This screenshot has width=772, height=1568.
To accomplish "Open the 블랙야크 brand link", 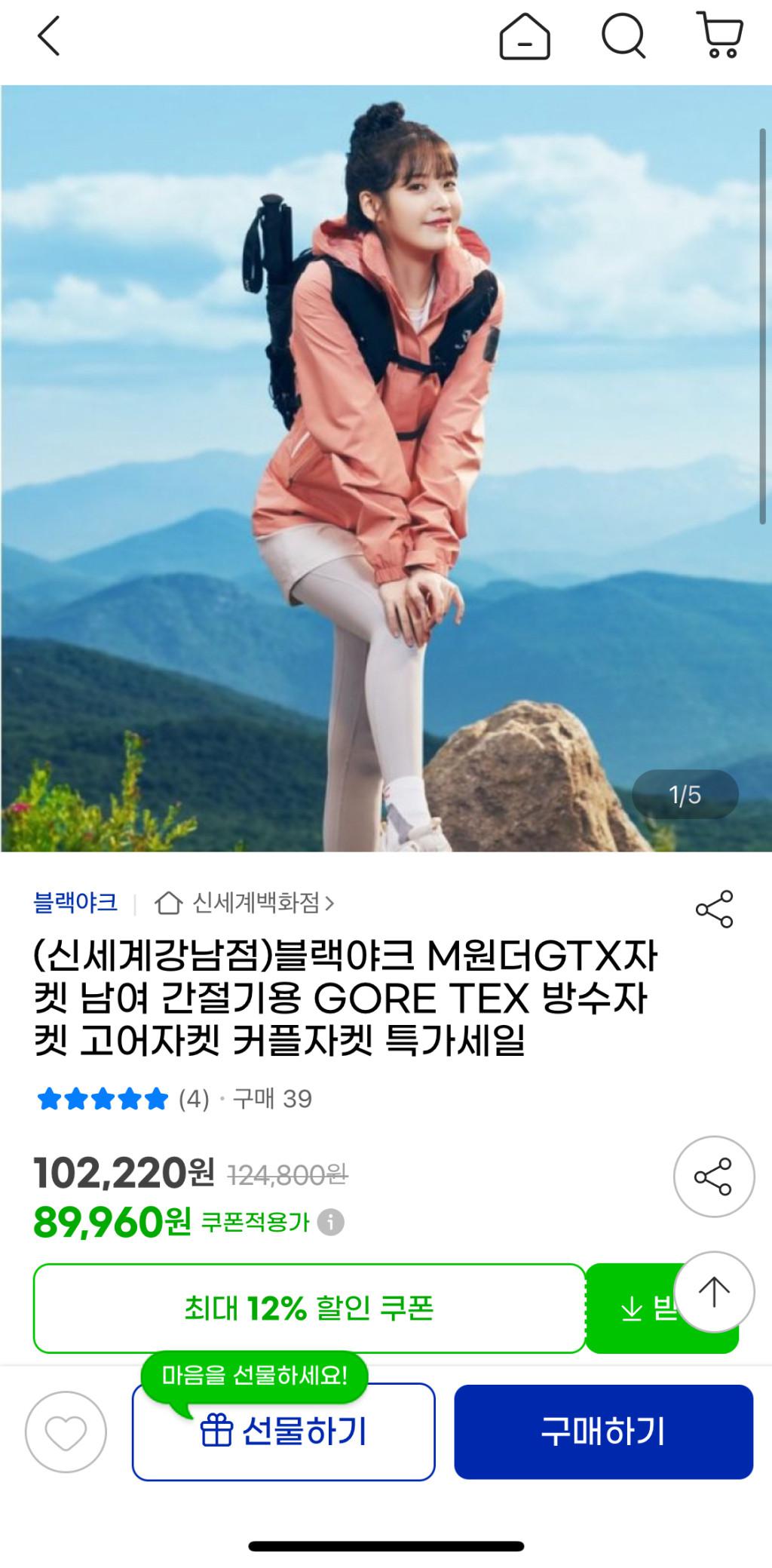I will 75,902.
